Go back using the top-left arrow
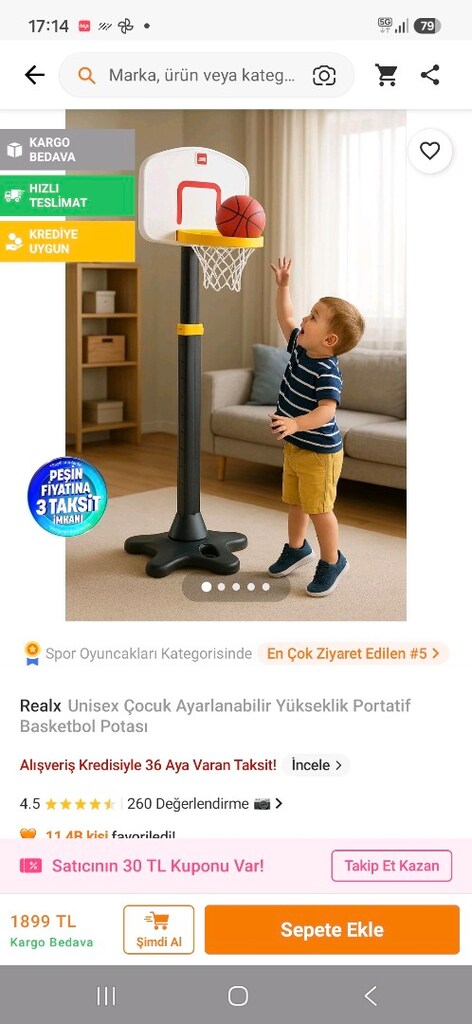The image size is (472, 1024). click(34, 76)
